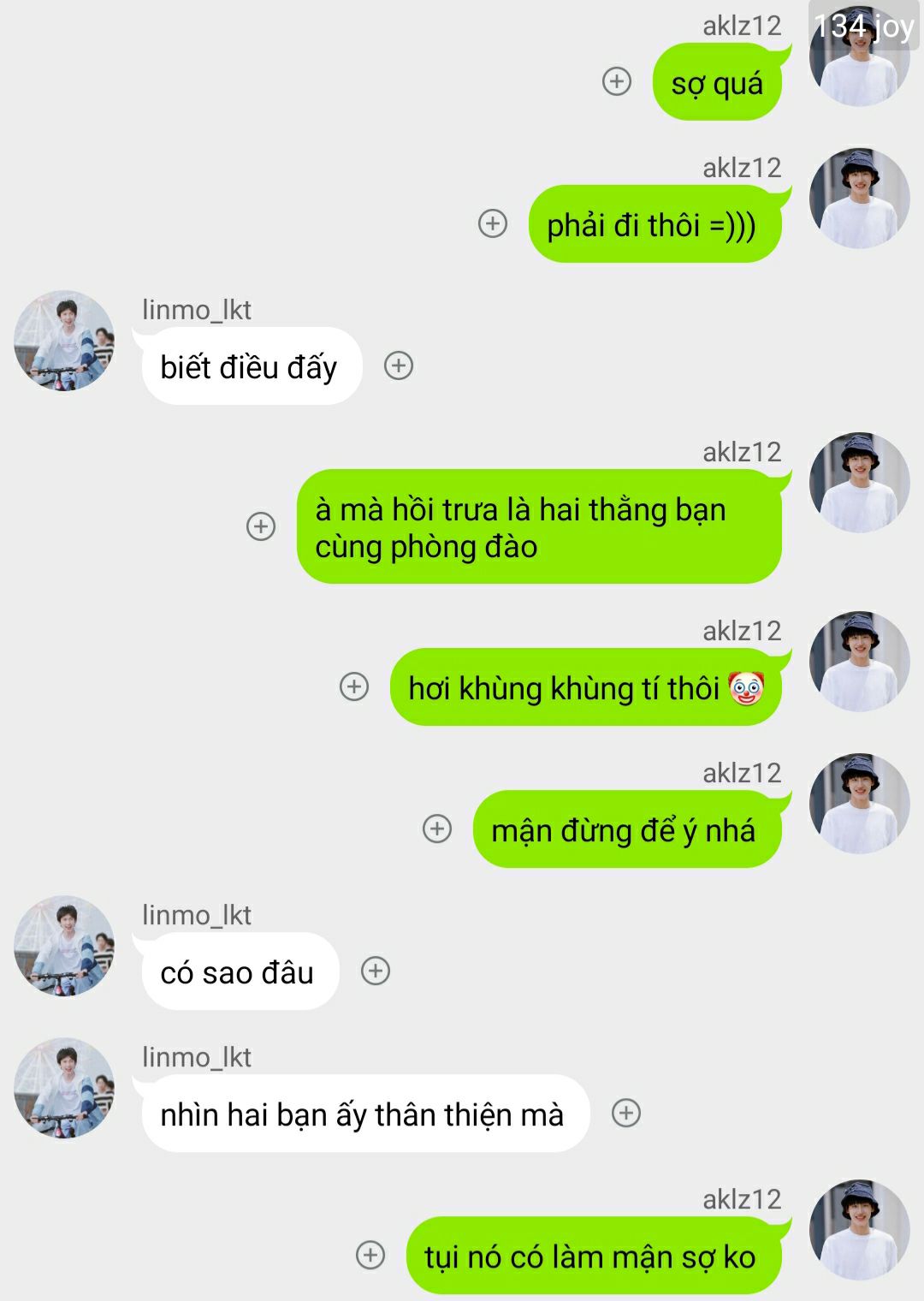Screen dimensions: 924x1301
Task: Tap the plus icon beside "sợ quá"
Action: [617, 81]
